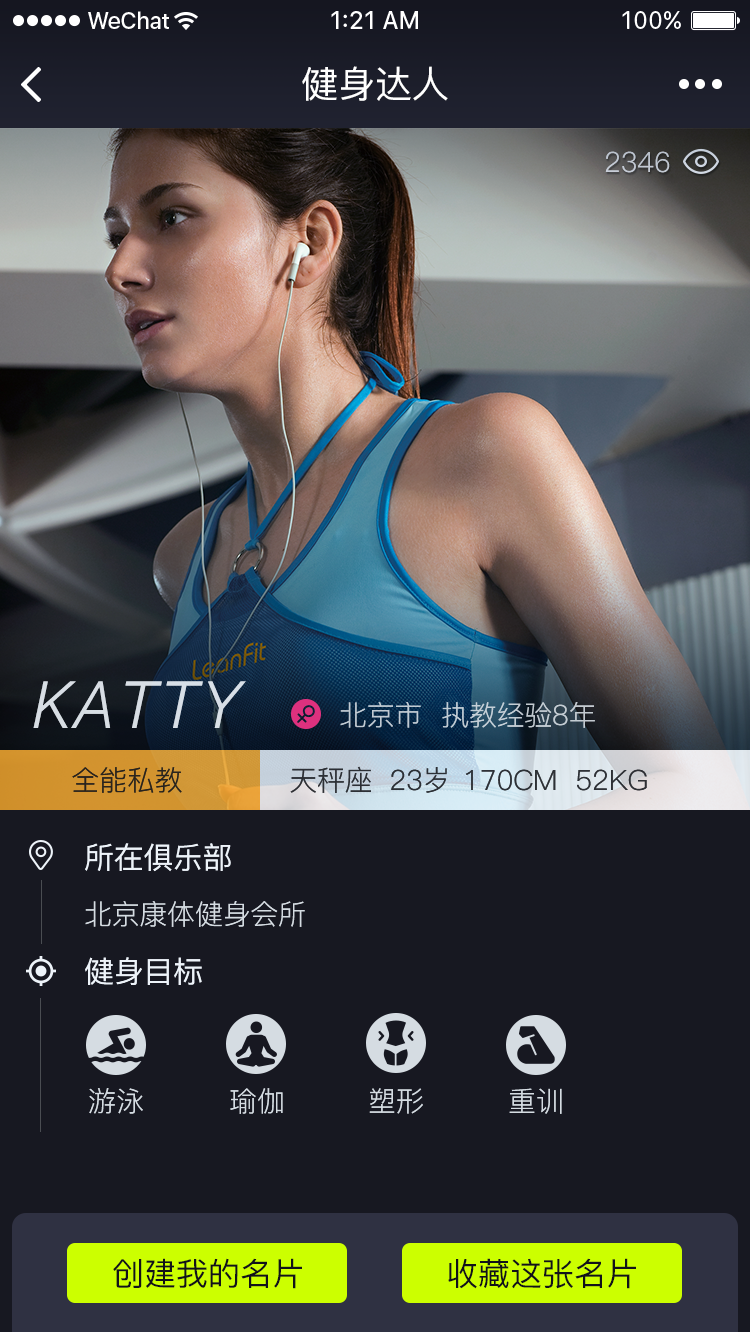This screenshot has height=1332, width=750.
Task: Open the three-dot overflow menu
Action: point(700,85)
